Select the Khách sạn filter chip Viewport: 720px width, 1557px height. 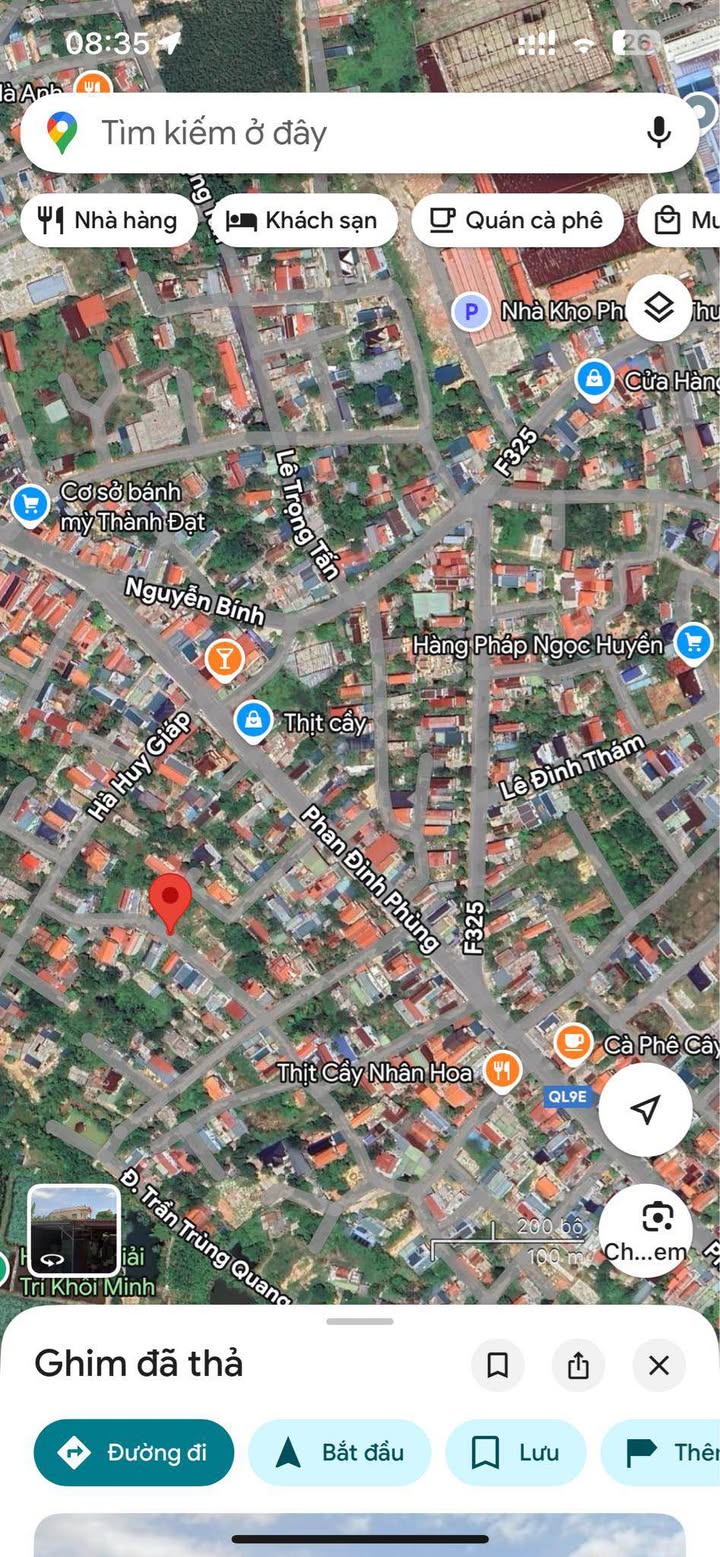coord(304,221)
